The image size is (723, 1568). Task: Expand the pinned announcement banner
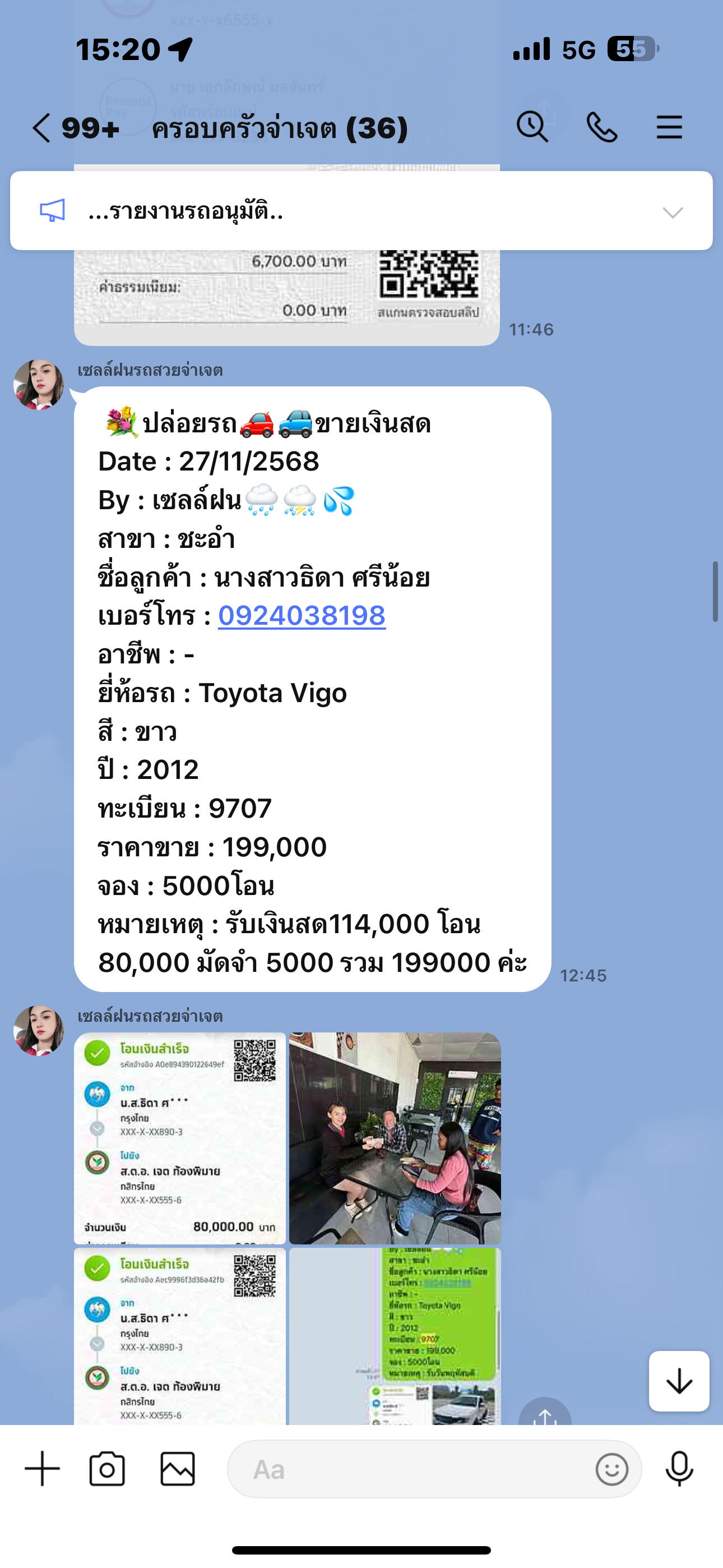click(673, 212)
